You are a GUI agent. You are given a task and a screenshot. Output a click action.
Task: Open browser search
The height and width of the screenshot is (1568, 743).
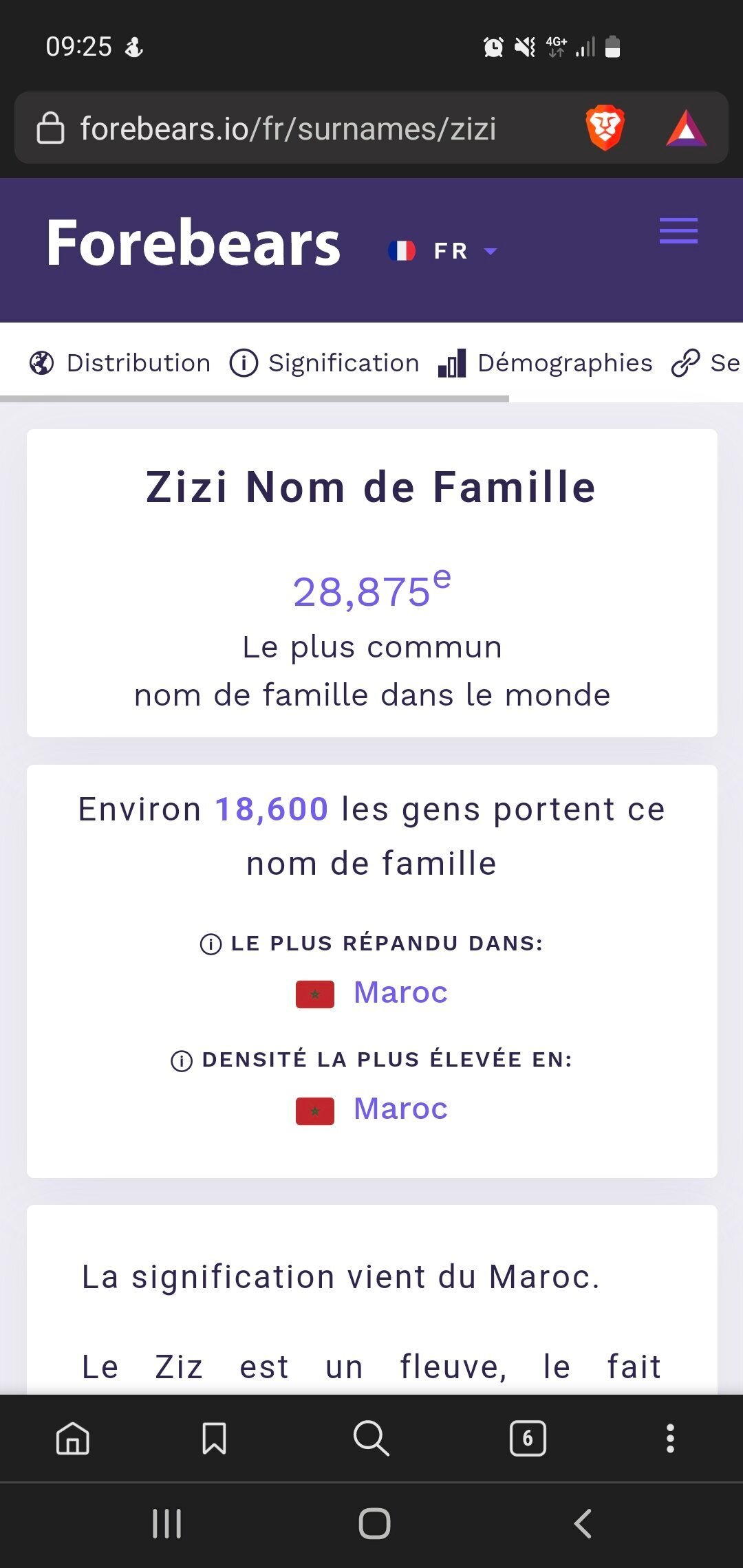[x=371, y=1438]
